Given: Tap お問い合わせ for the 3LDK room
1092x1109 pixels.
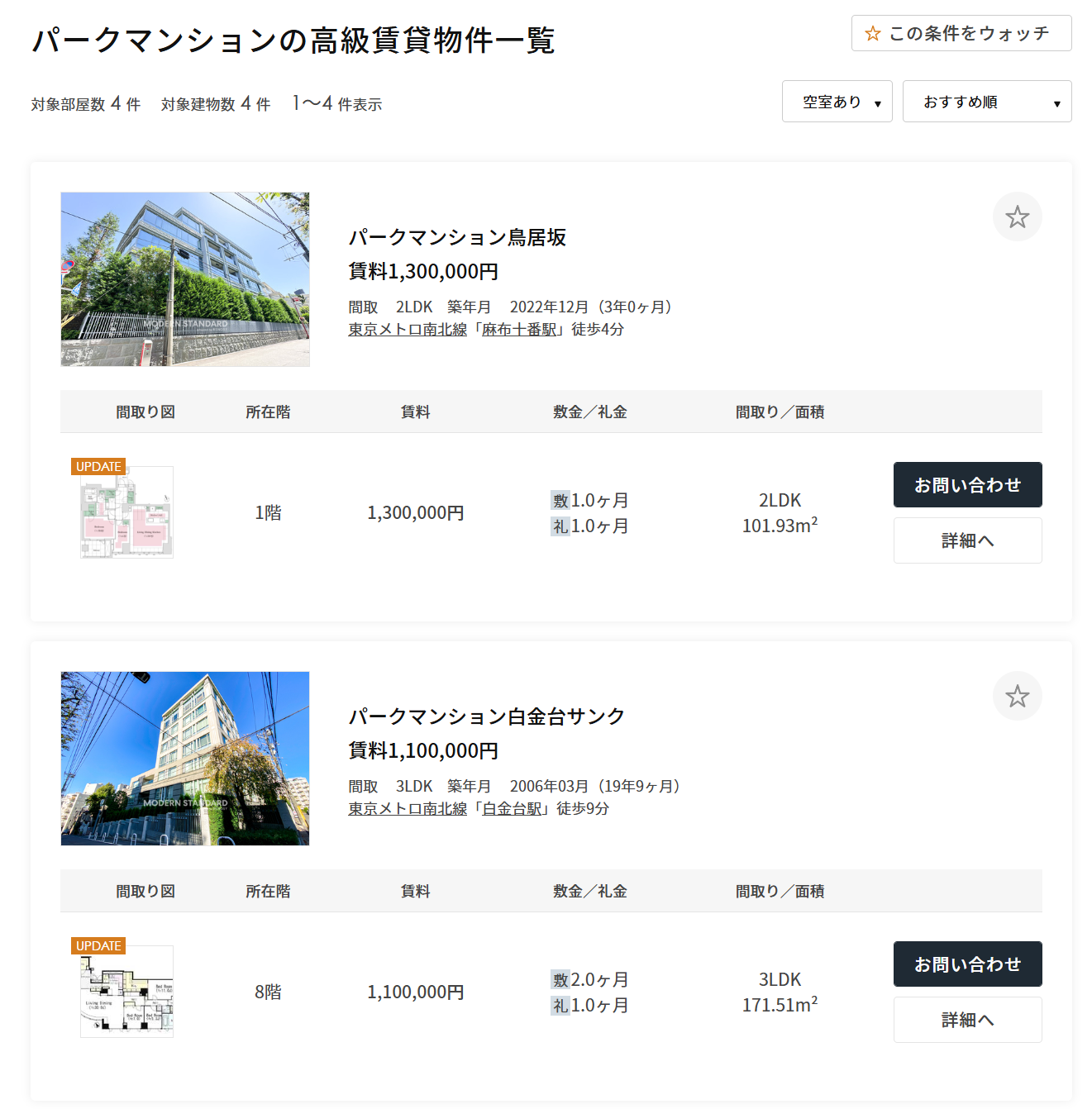Looking at the screenshot, I should pos(967,964).
